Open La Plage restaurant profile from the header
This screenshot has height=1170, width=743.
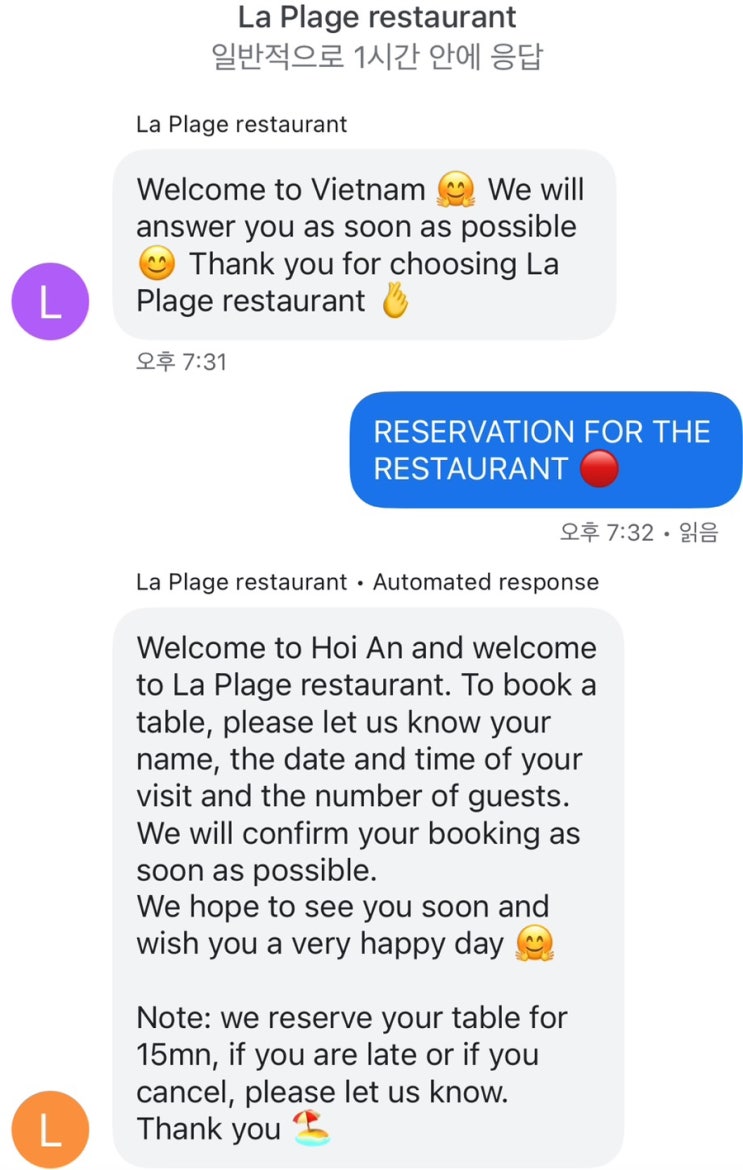[x=377, y=18]
